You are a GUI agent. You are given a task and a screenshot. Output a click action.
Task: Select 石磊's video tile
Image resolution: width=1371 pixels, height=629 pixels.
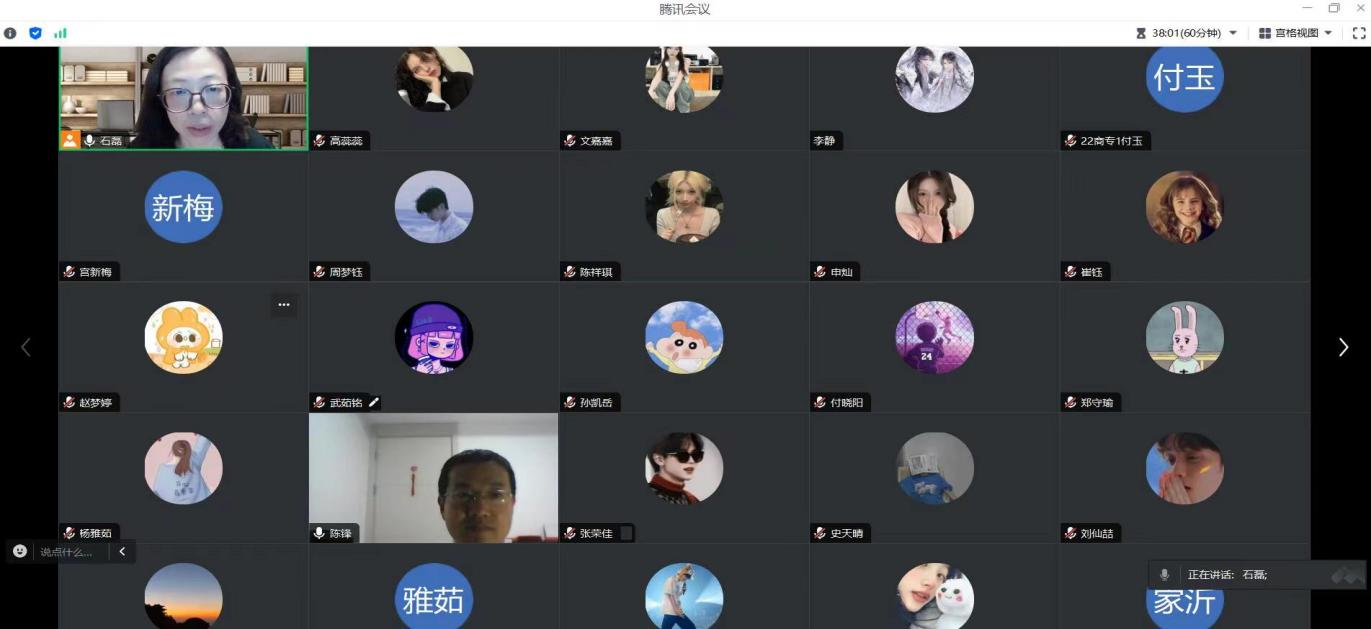(x=183, y=97)
